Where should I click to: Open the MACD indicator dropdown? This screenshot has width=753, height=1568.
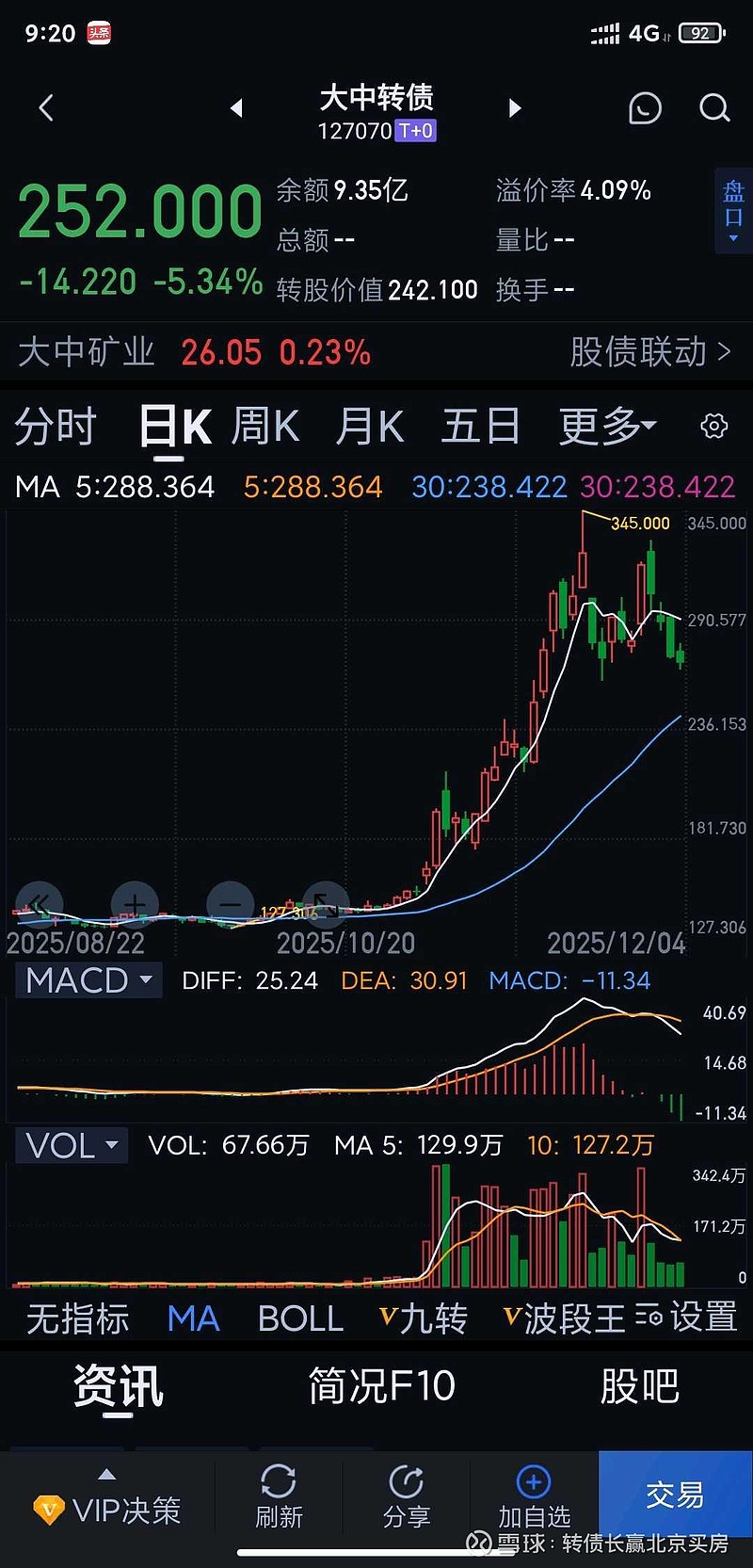coord(88,979)
